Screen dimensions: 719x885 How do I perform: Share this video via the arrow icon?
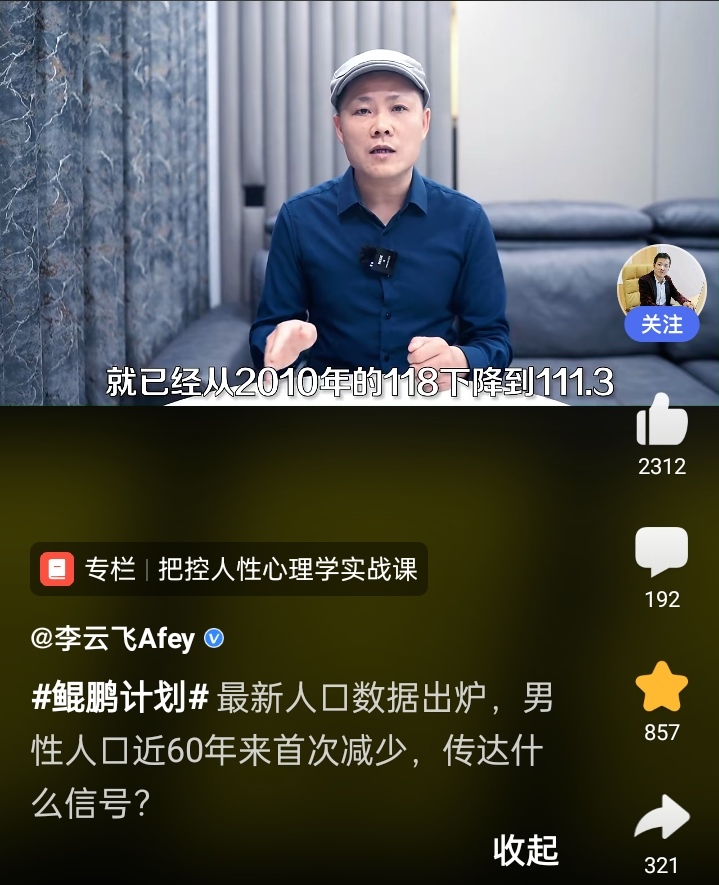coord(661,820)
